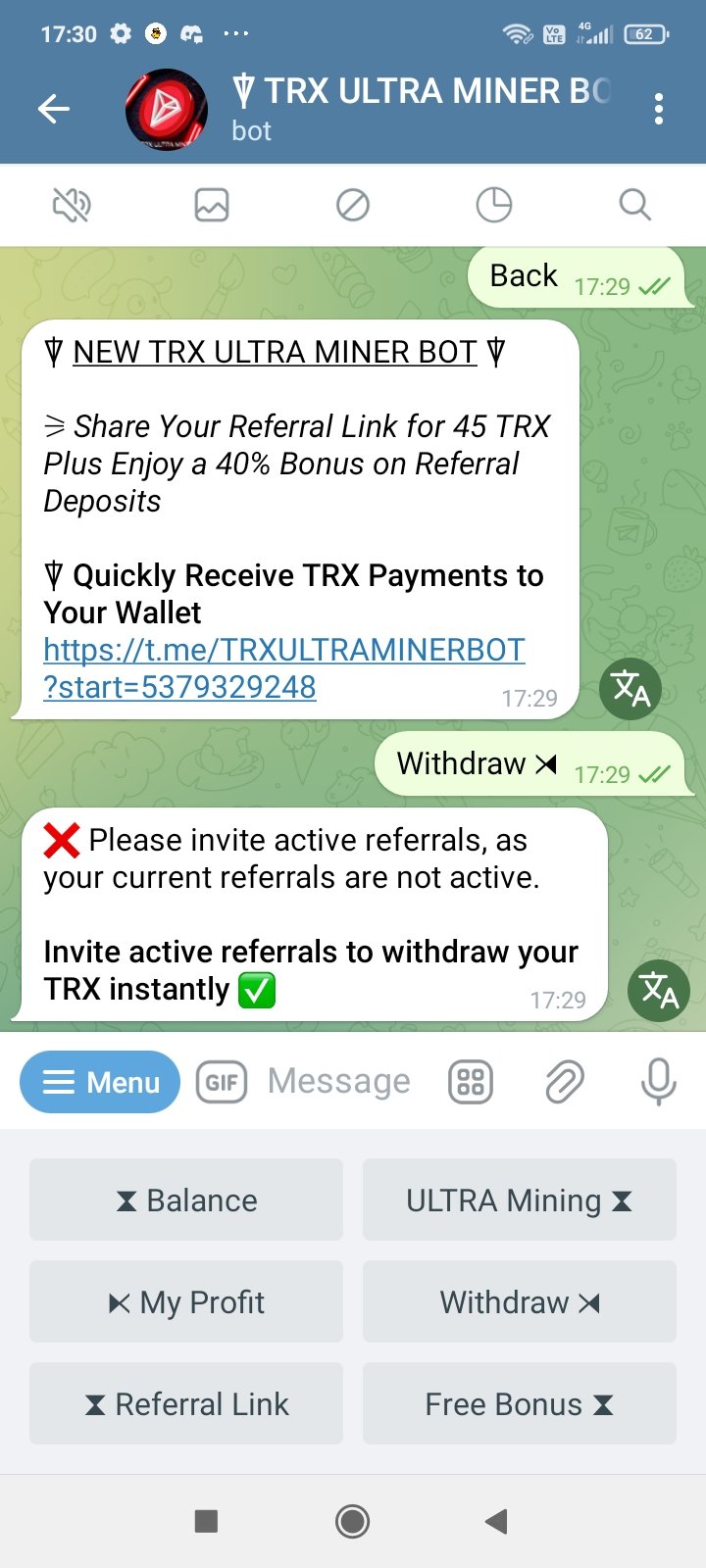
Task: Focus the Message input field
Action: pyautogui.click(x=339, y=1082)
